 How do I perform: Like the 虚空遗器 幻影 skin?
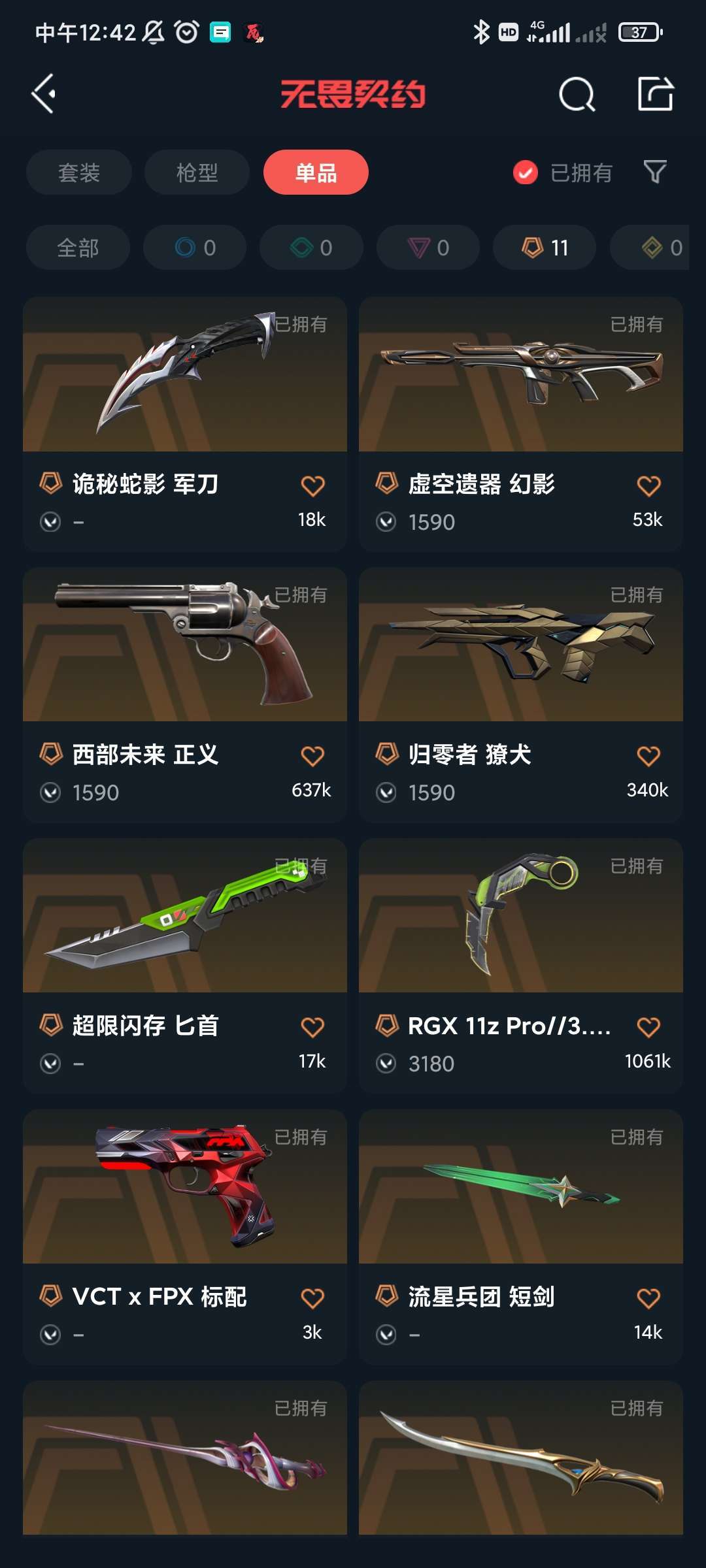pyautogui.click(x=648, y=486)
